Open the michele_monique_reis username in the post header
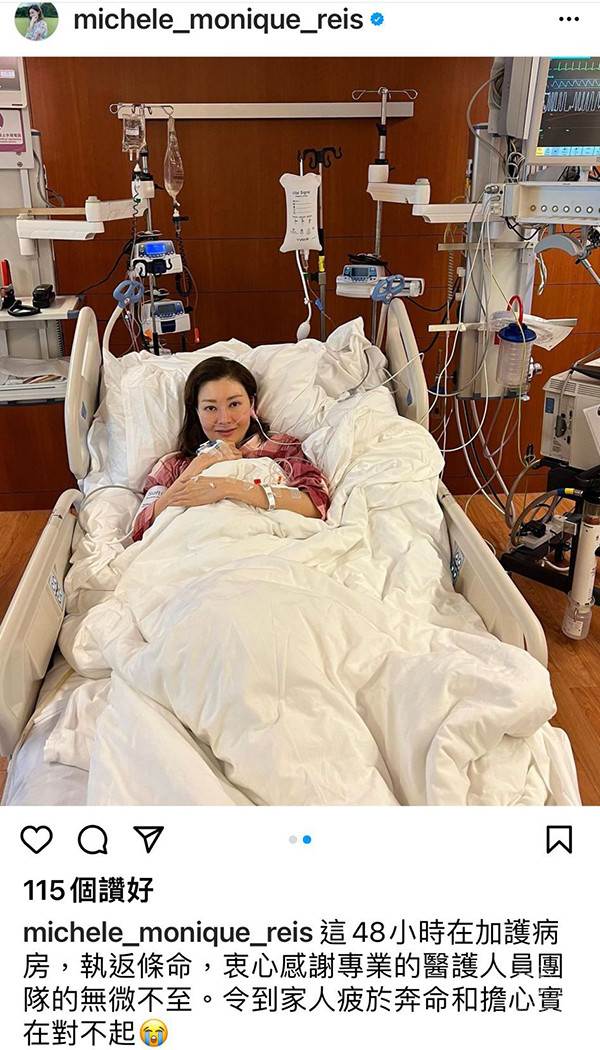This screenshot has height=1050, width=600. pos(218,20)
